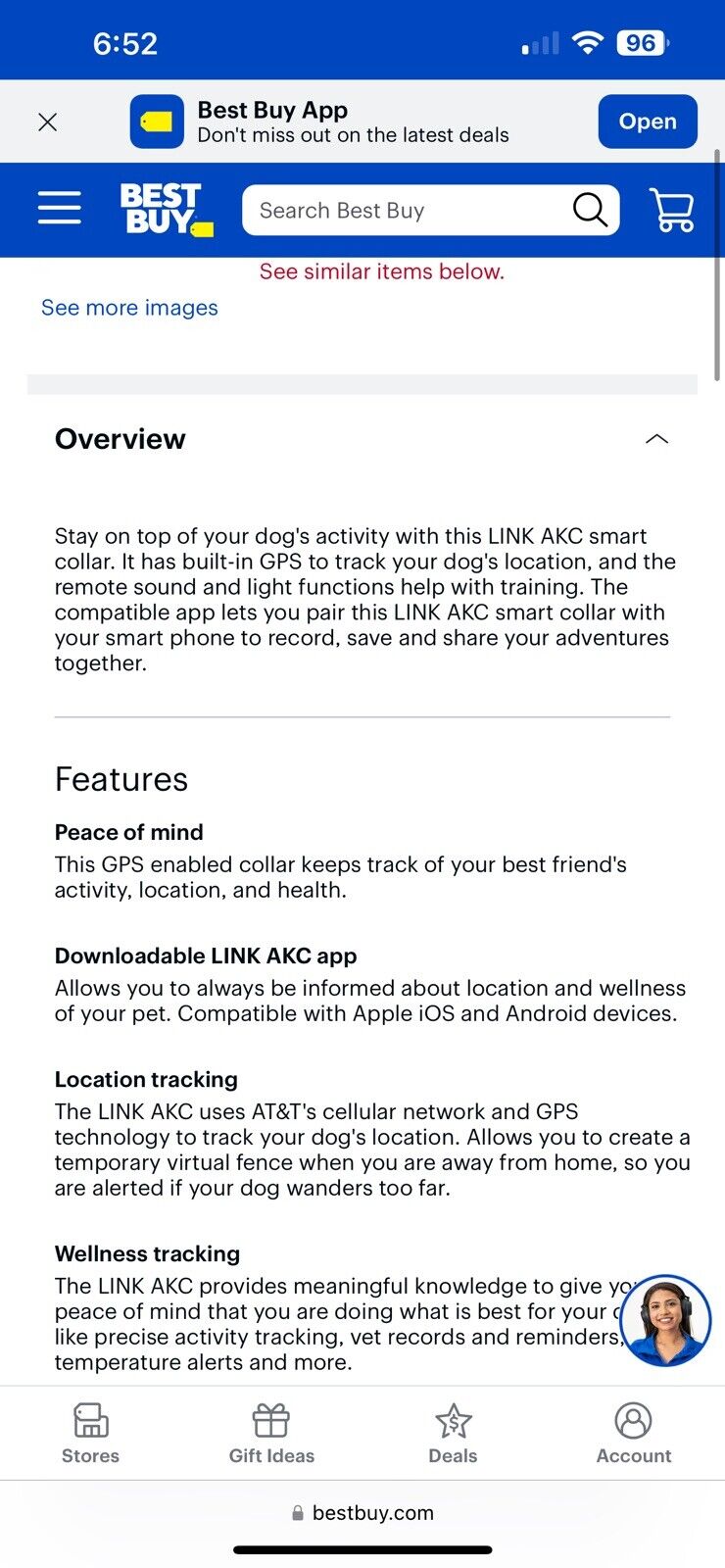Switch to the Deals tab
The width and height of the screenshot is (725, 1568).
click(x=453, y=1433)
